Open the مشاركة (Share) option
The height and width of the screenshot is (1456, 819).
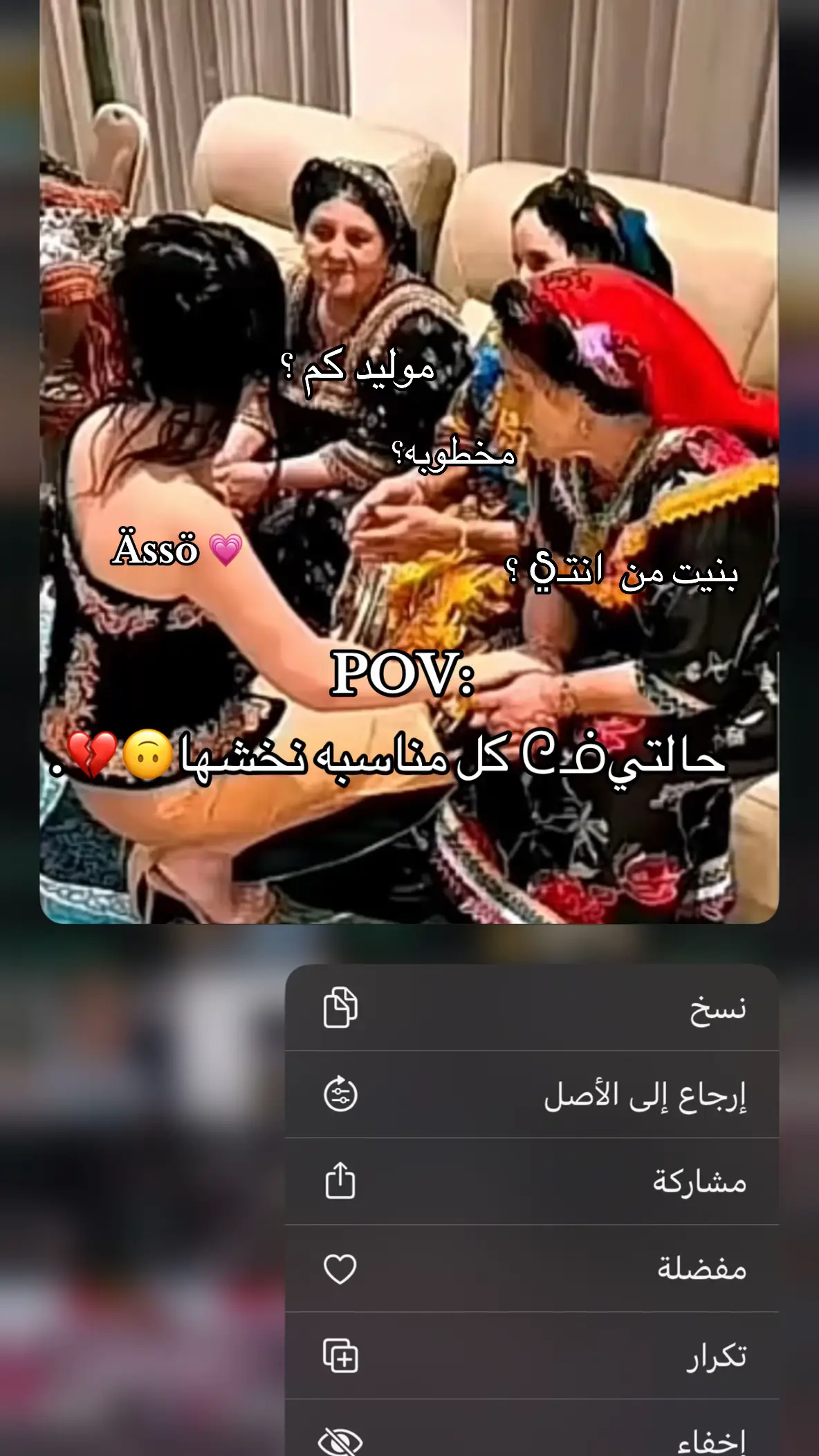click(531, 1181)
